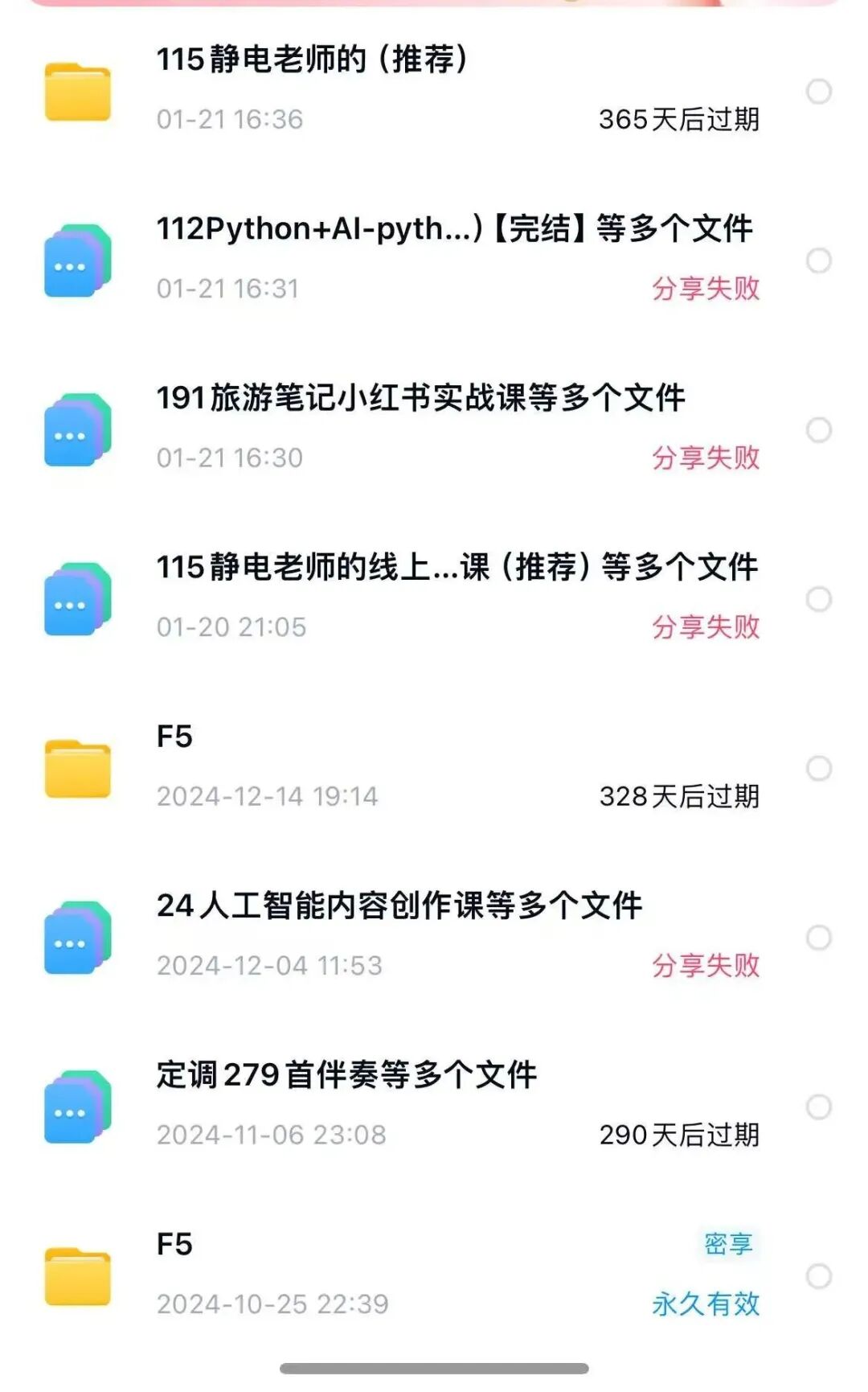
Task: Check the circle for the 永久有效 F5 share
Action: [819, 1276]
